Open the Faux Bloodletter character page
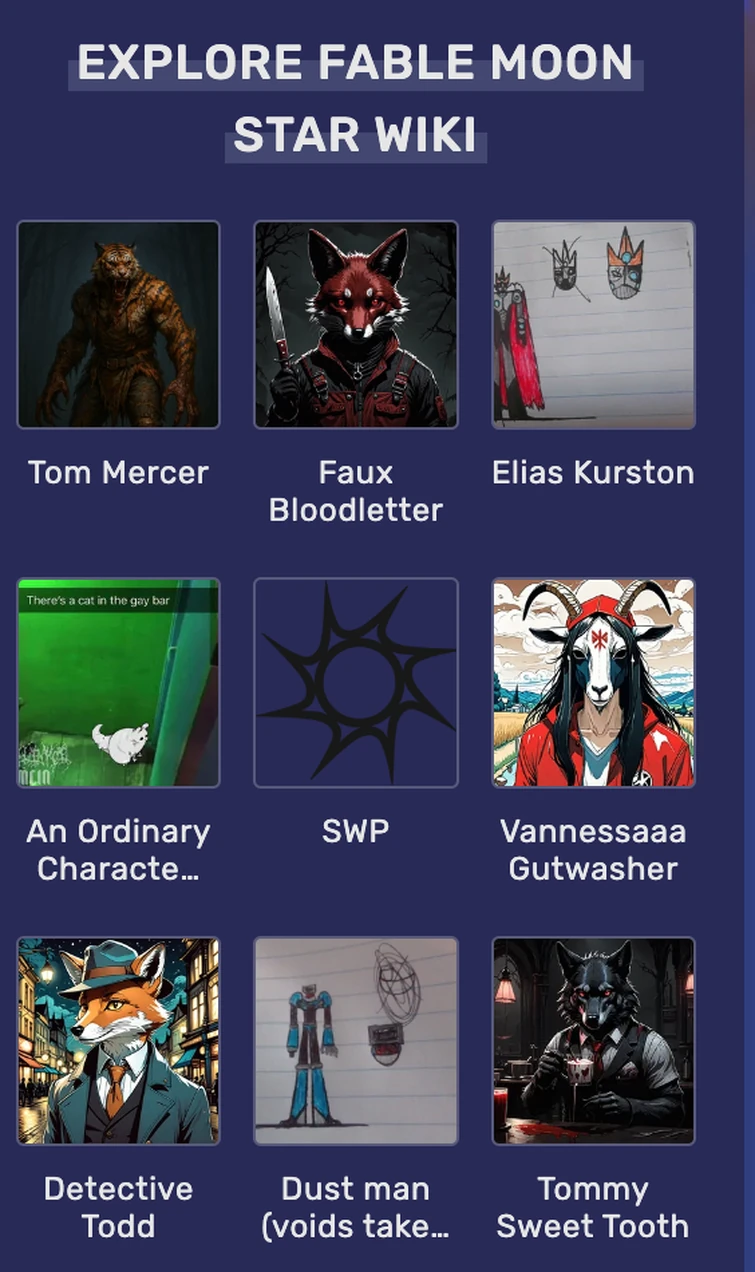The height and width of the screenshot is (1272, 755). [356, 325]
